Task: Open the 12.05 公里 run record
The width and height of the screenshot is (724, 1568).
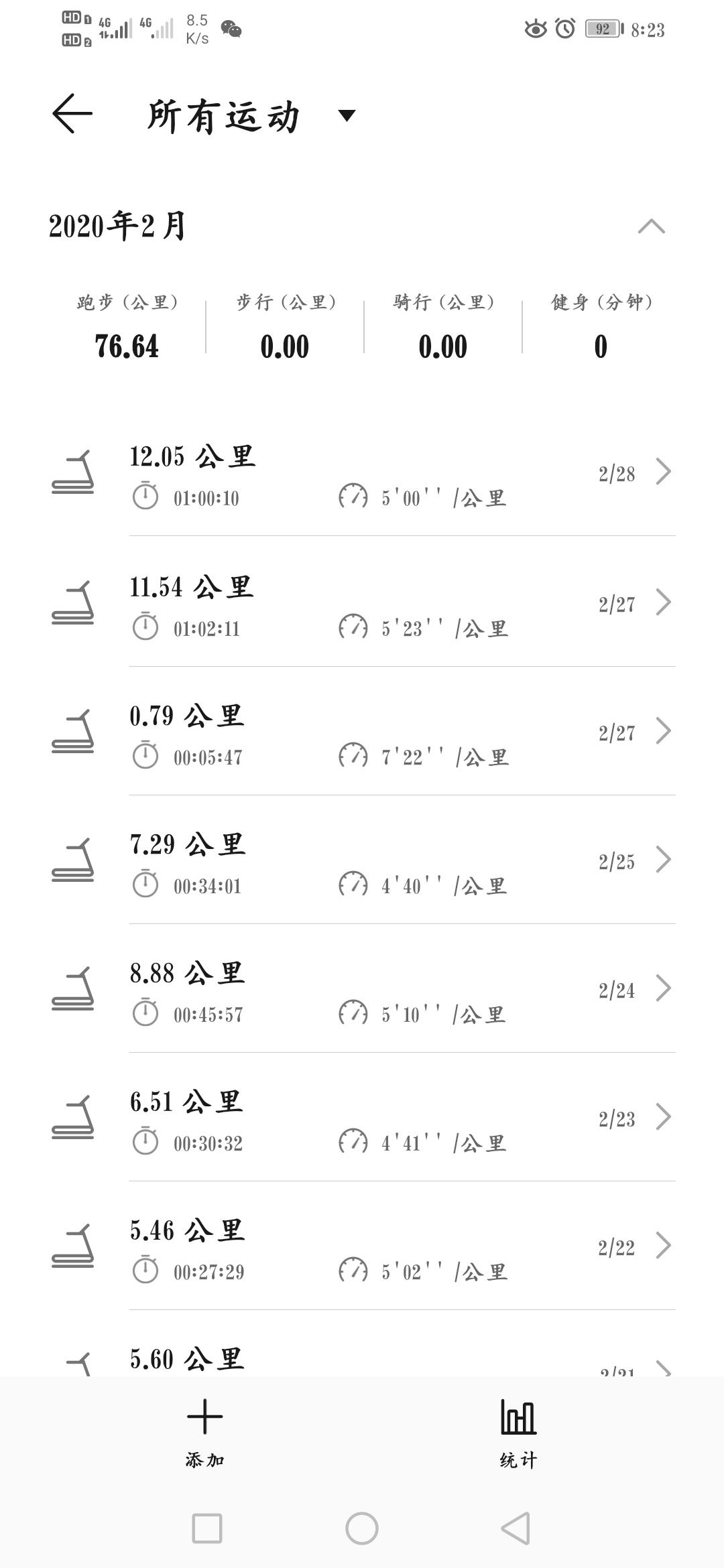Action: coord(362,474)
